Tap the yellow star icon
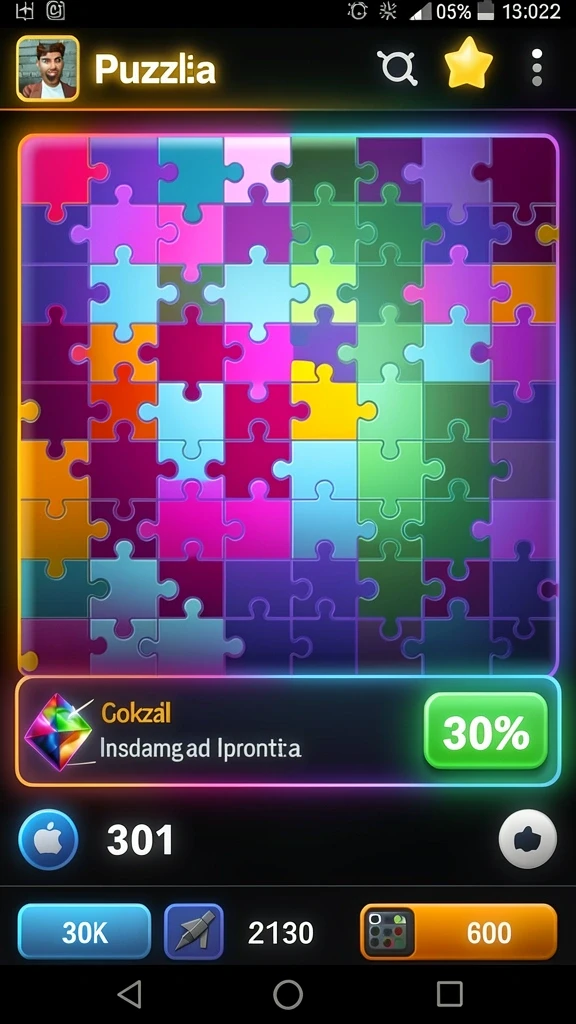The image size is (576, 1024). [468, 65]
